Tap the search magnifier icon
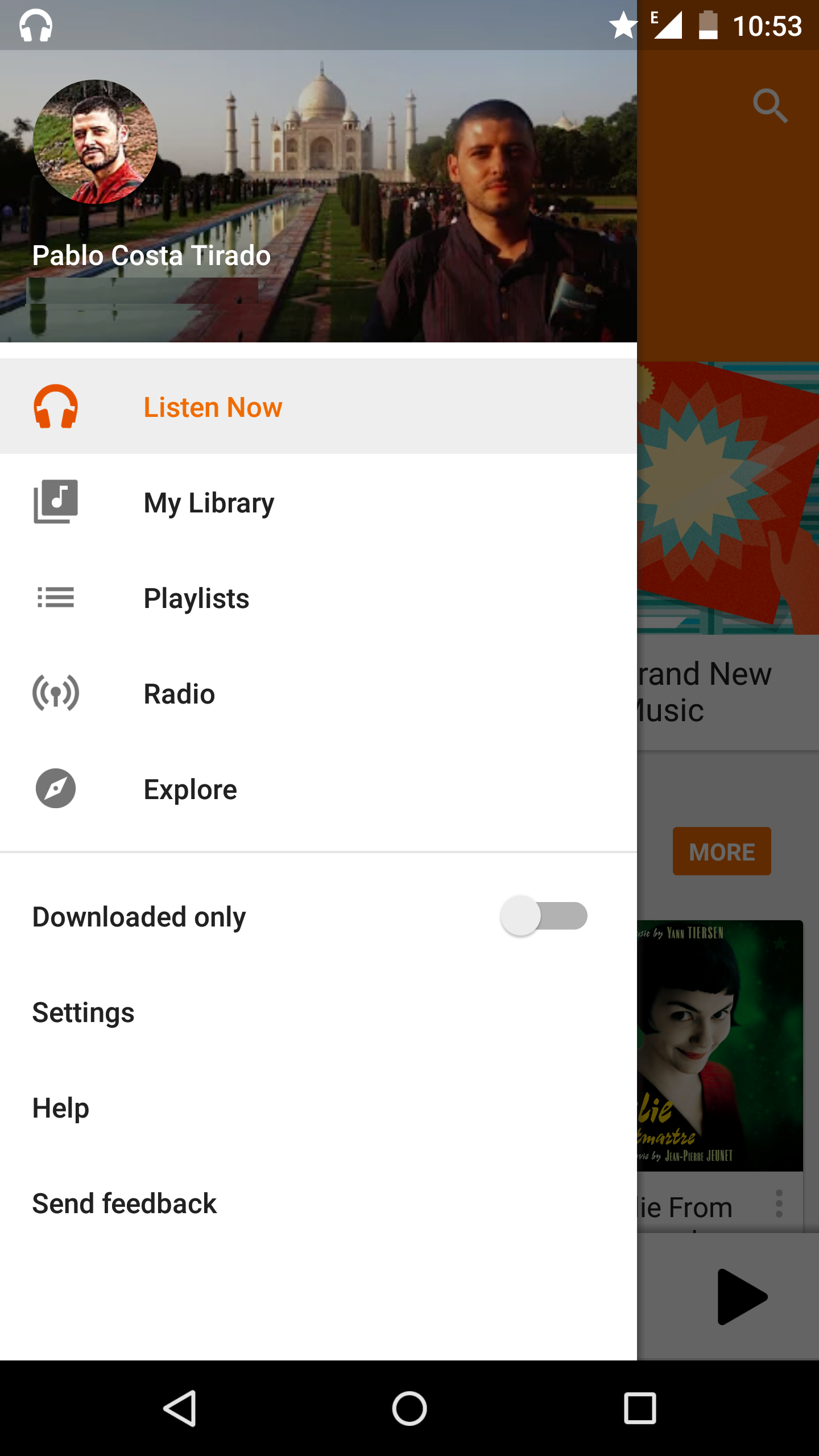This screenshot has width=819, height=1456. point(770,106)
